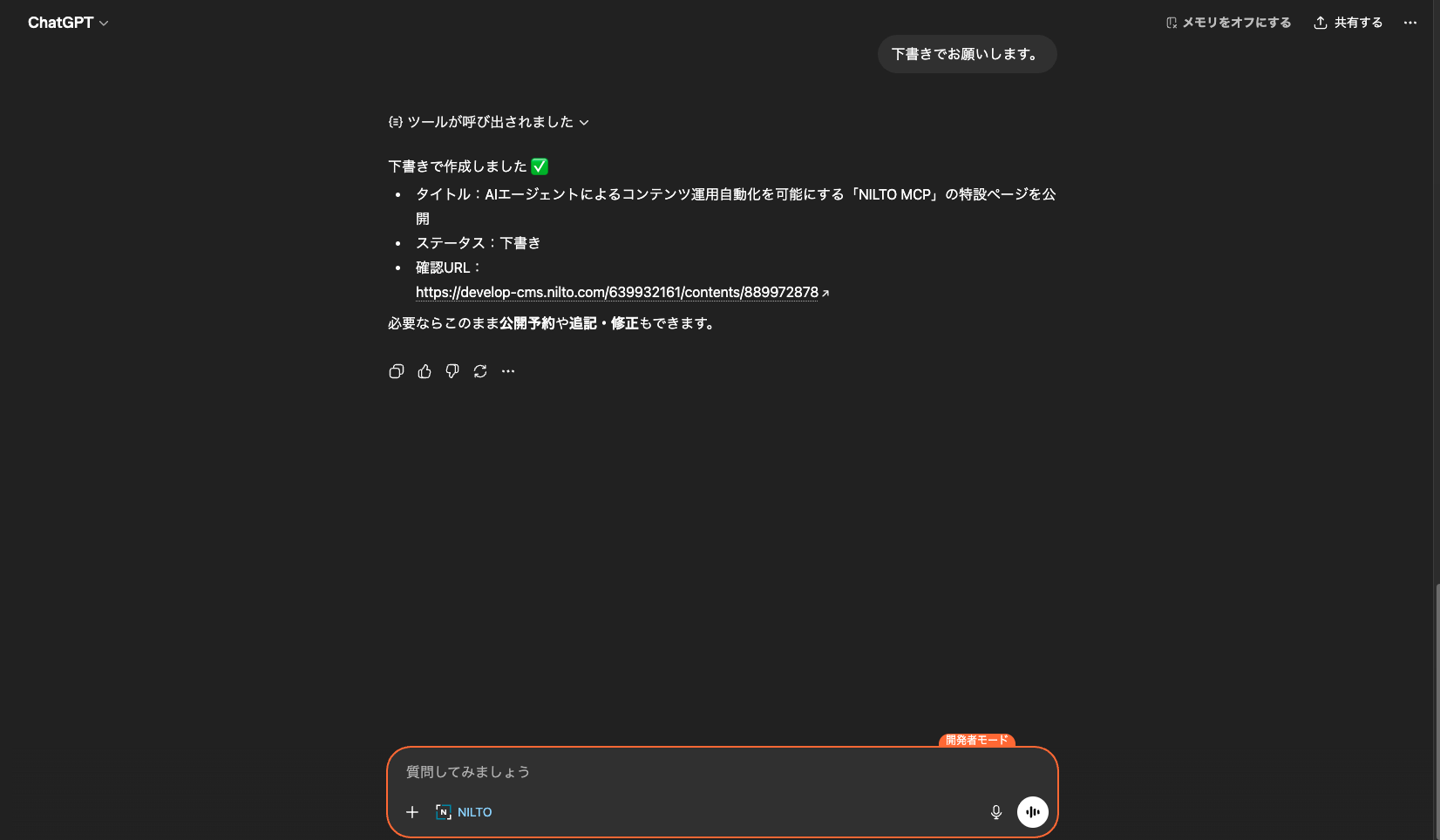The image size is (1440, 840).
Task: Share this conversation with 共有する
Action: click(1348, 23)
